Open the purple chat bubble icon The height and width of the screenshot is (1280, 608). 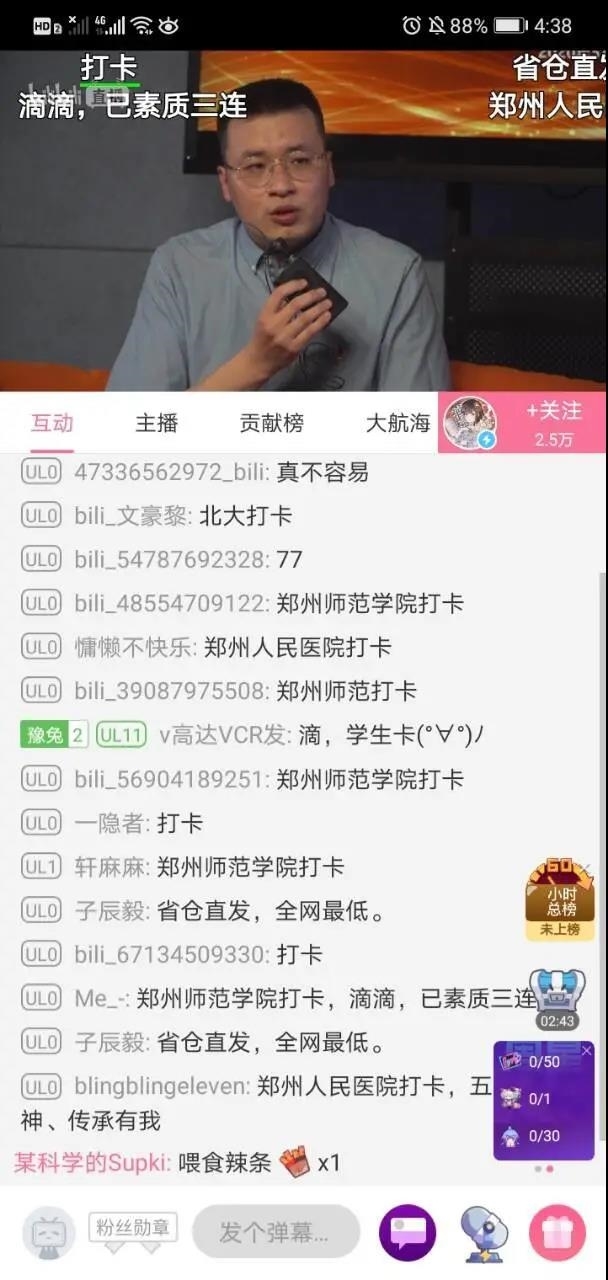407,1232
